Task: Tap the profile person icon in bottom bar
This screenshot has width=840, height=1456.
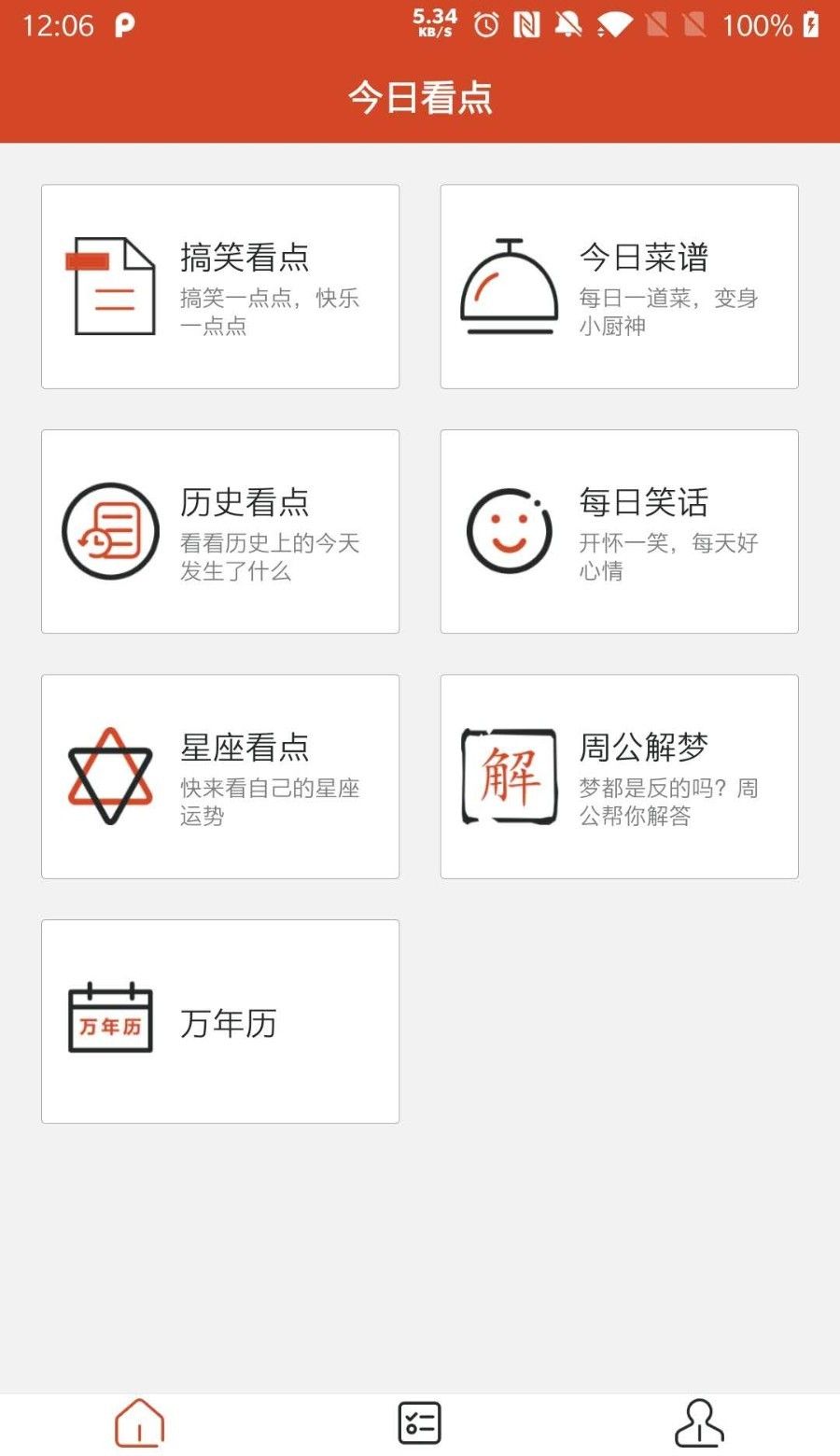Action: click(700, 1423)
